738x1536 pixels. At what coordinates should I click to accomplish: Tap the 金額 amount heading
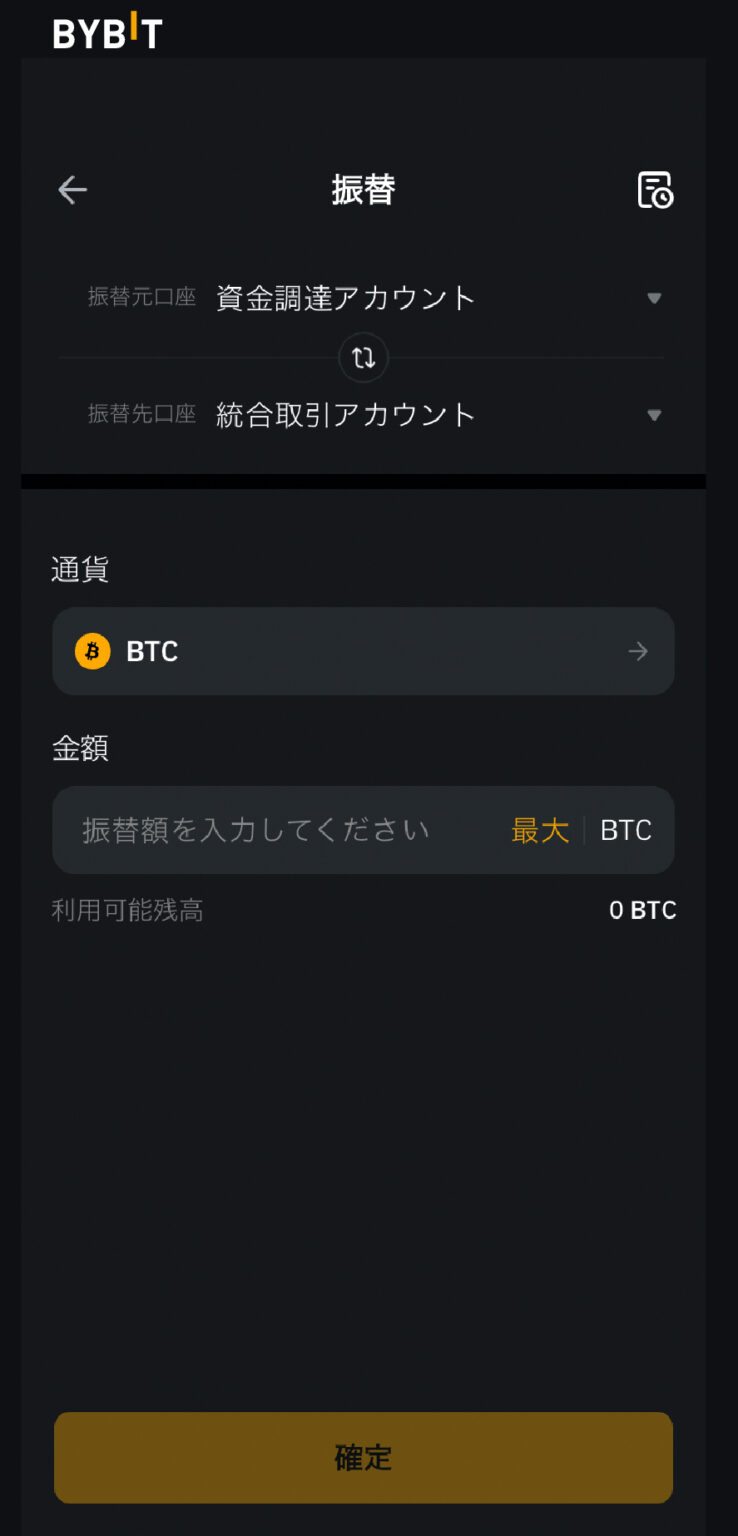(x=79, y=749)
